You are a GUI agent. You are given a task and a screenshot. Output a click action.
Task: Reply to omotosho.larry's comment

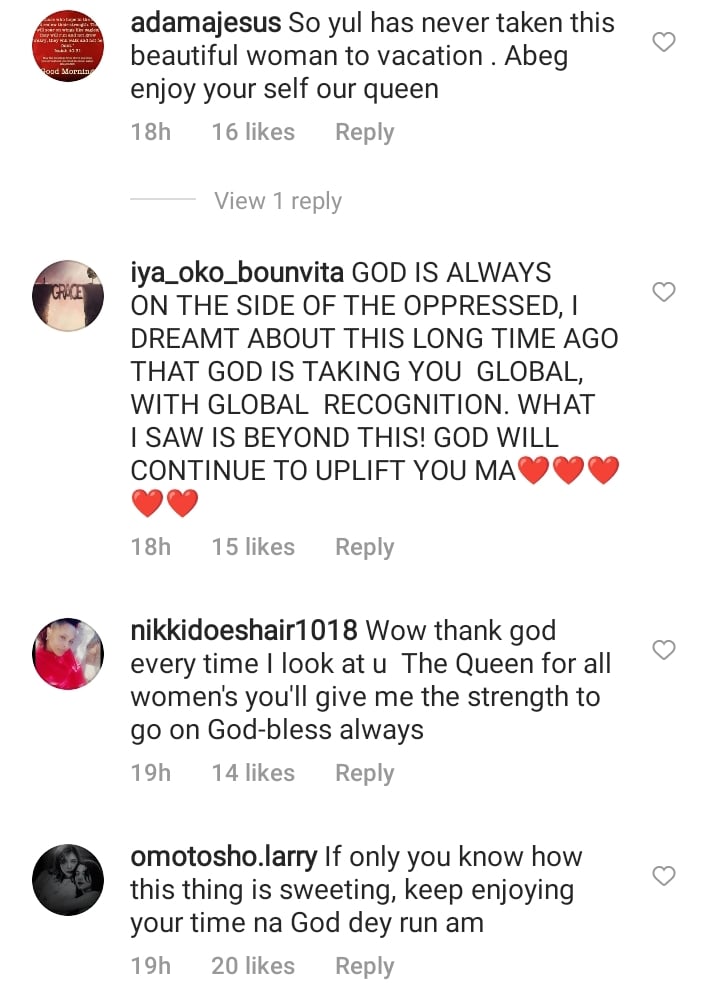(x=364, y=966)
